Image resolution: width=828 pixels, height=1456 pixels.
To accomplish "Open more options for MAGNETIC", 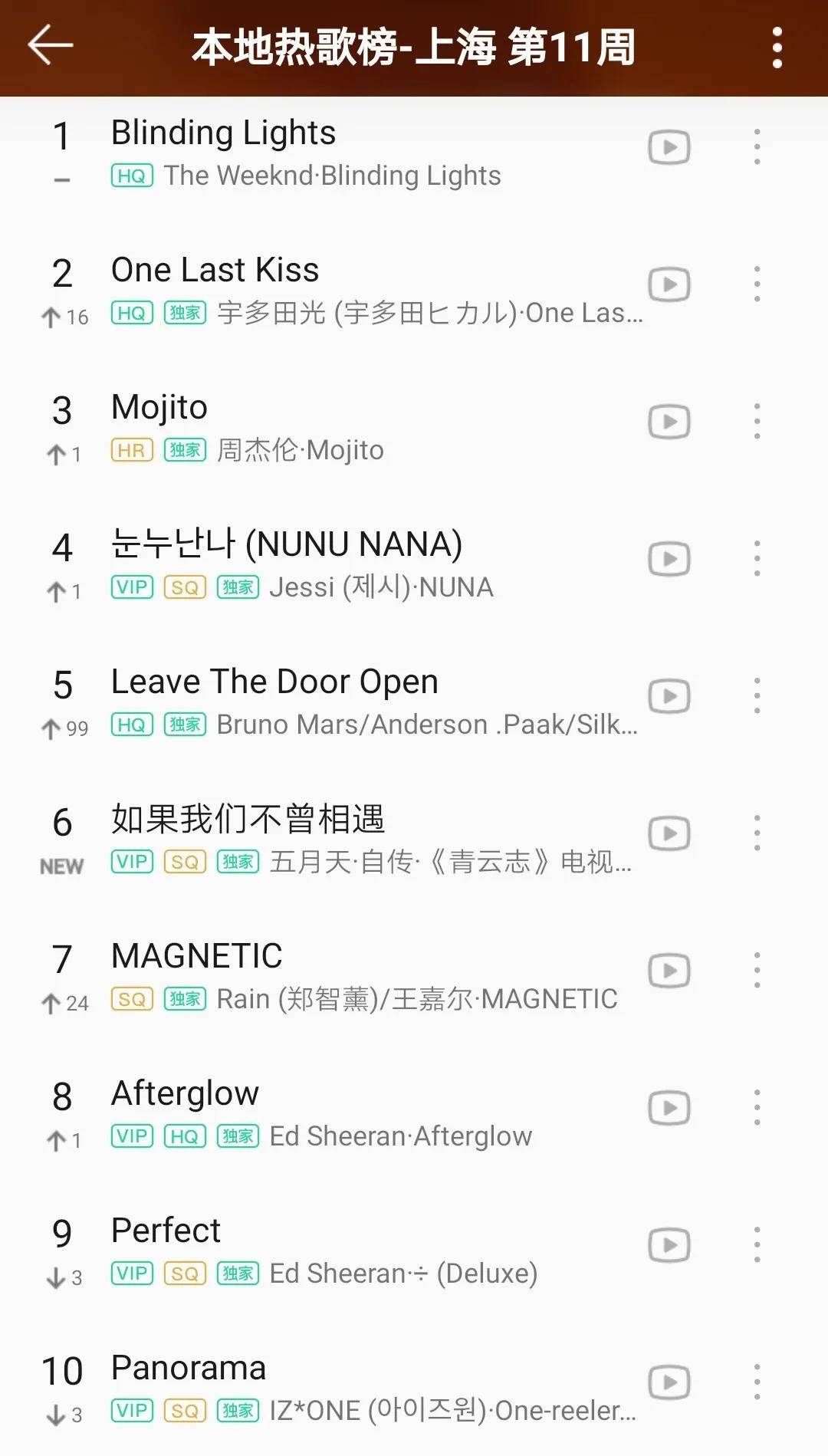I will pyautogui.click(x=757, y=971).
